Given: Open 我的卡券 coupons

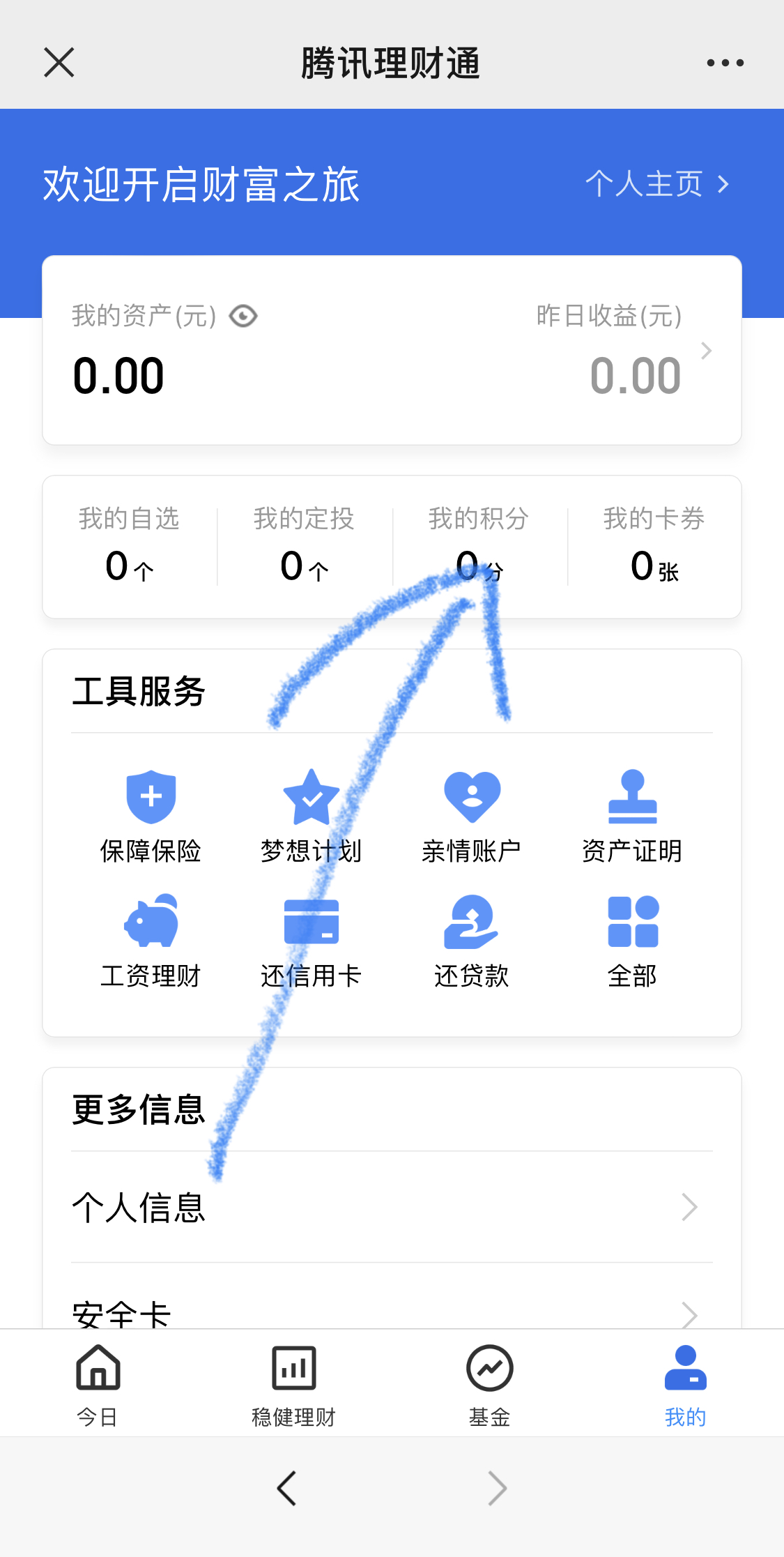Looking at the screenshot, I should [654, 546].
